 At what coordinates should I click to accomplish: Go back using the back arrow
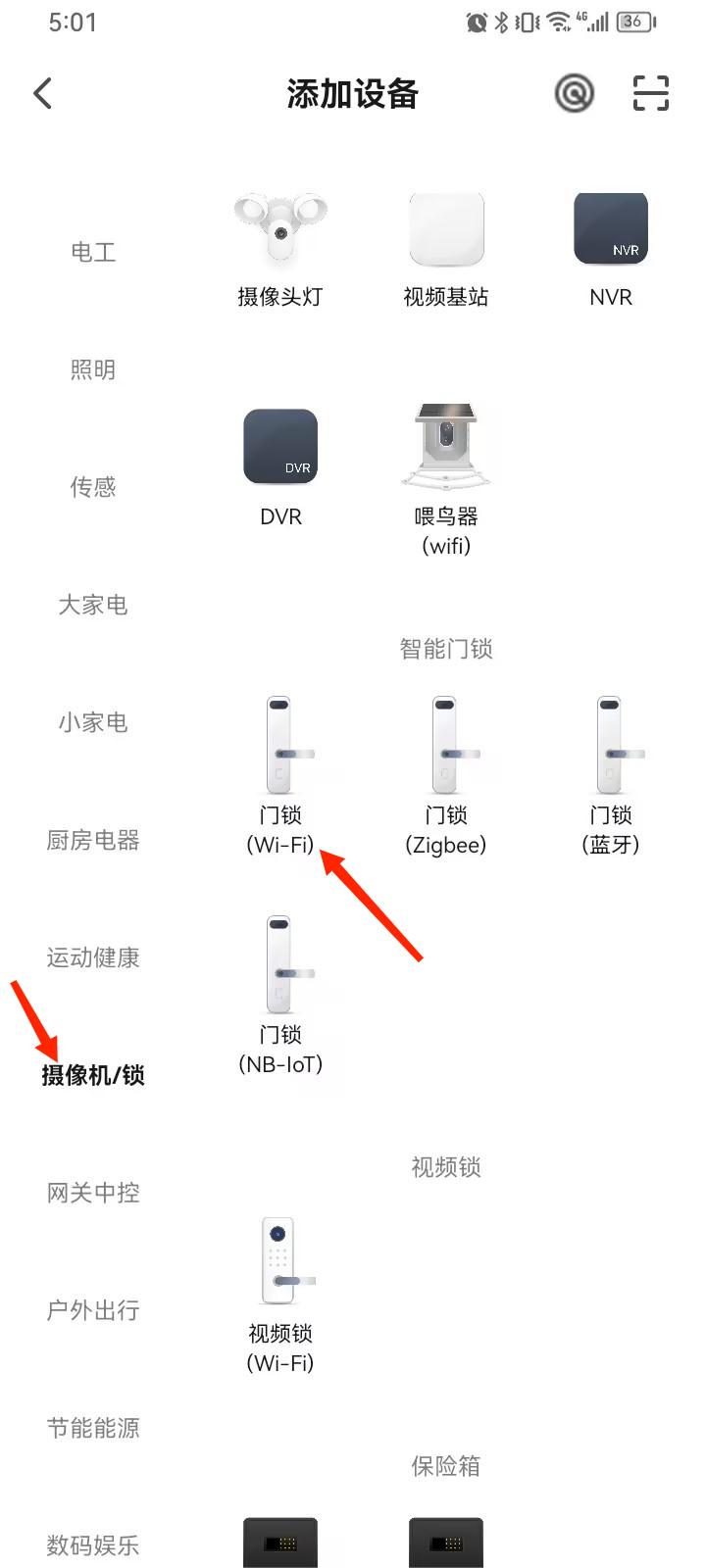point(42,94)
